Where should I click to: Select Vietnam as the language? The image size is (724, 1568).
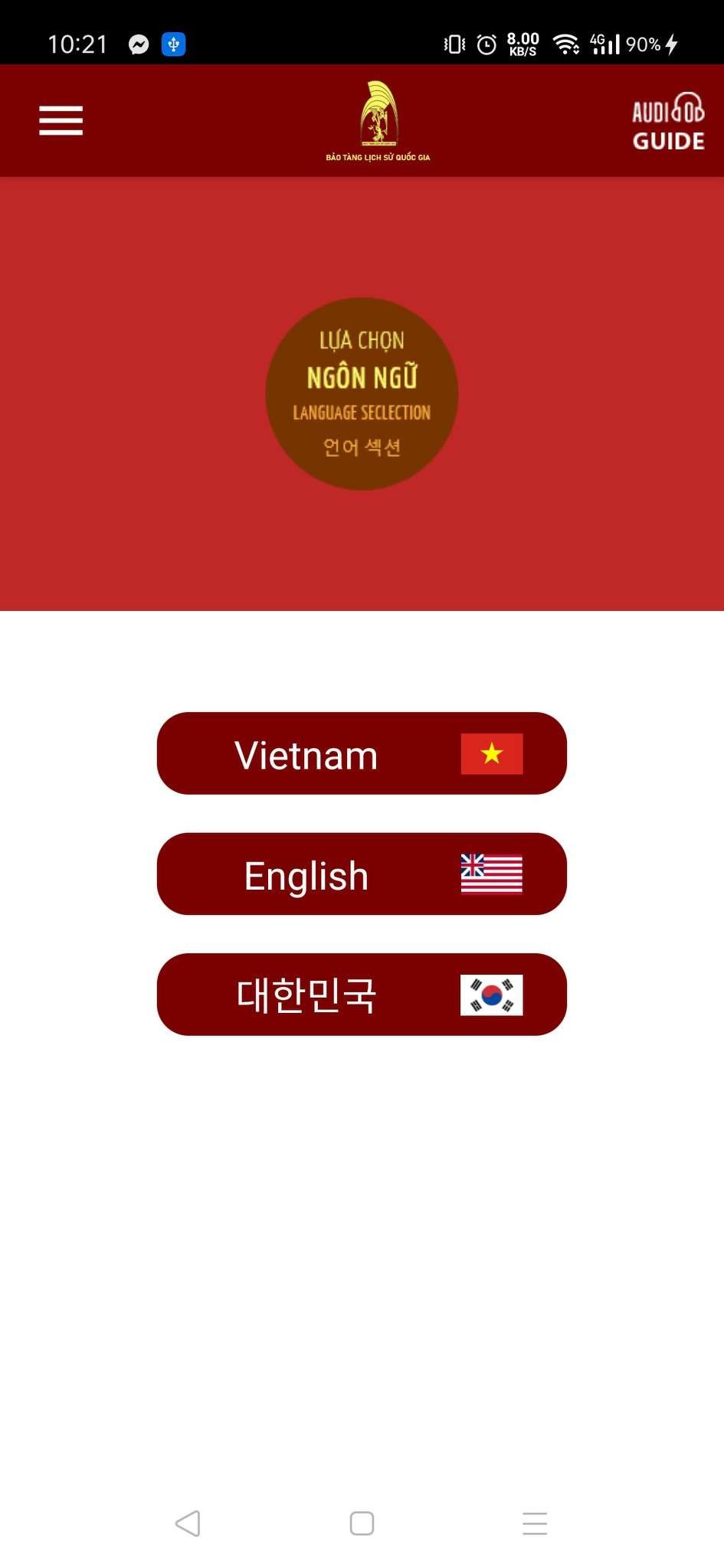point(362,753)
